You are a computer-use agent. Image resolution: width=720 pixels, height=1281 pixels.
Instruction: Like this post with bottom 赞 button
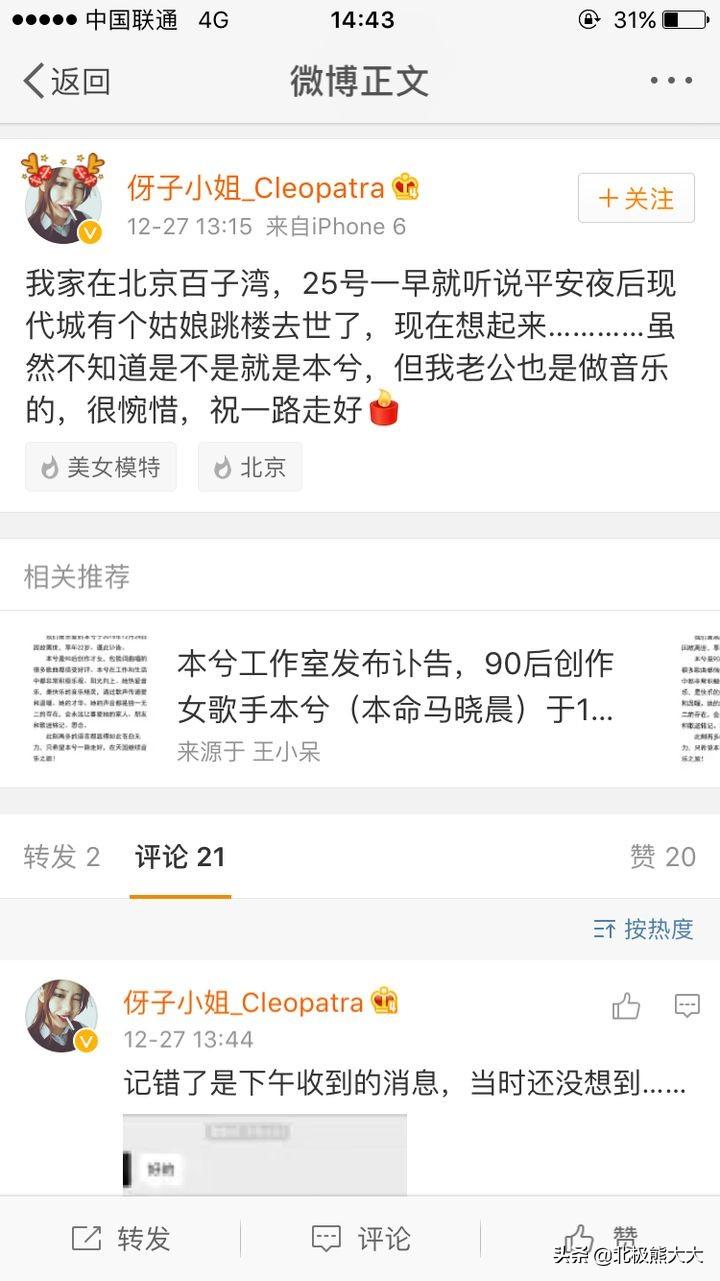click(600, 1239)
